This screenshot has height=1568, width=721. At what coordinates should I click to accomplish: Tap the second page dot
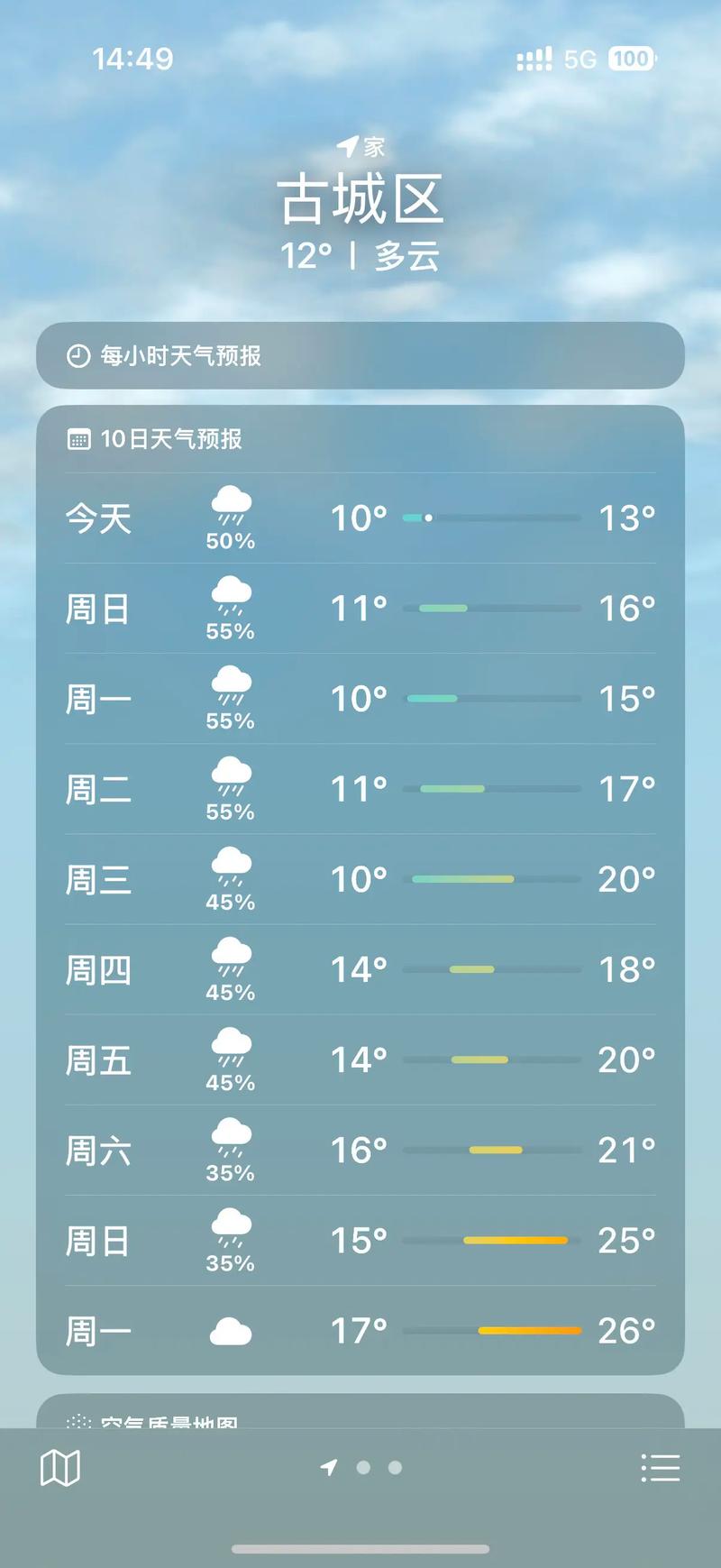364,1468
